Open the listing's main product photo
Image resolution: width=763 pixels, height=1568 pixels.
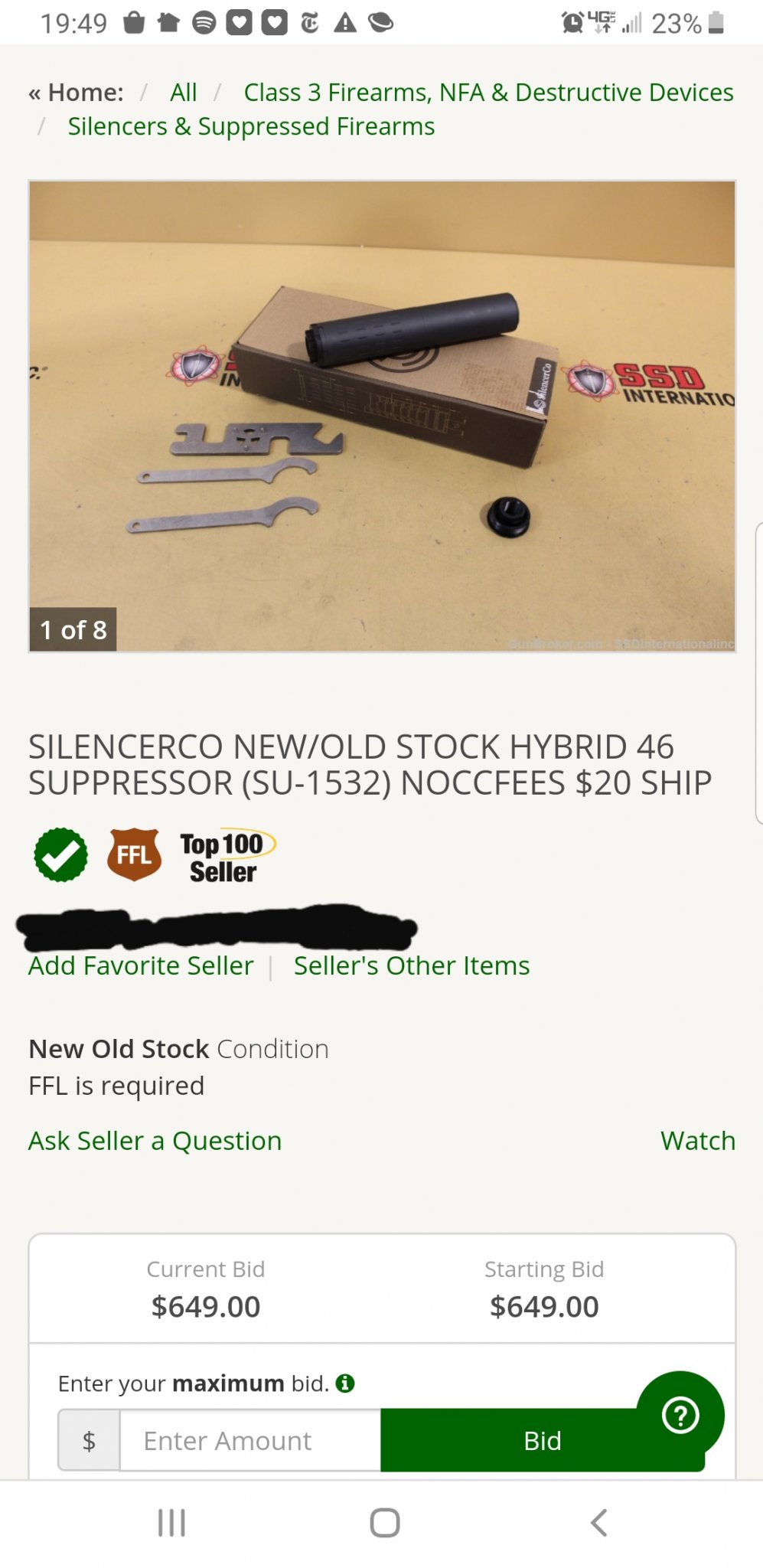pyautogui.click(x=382, y=416)
